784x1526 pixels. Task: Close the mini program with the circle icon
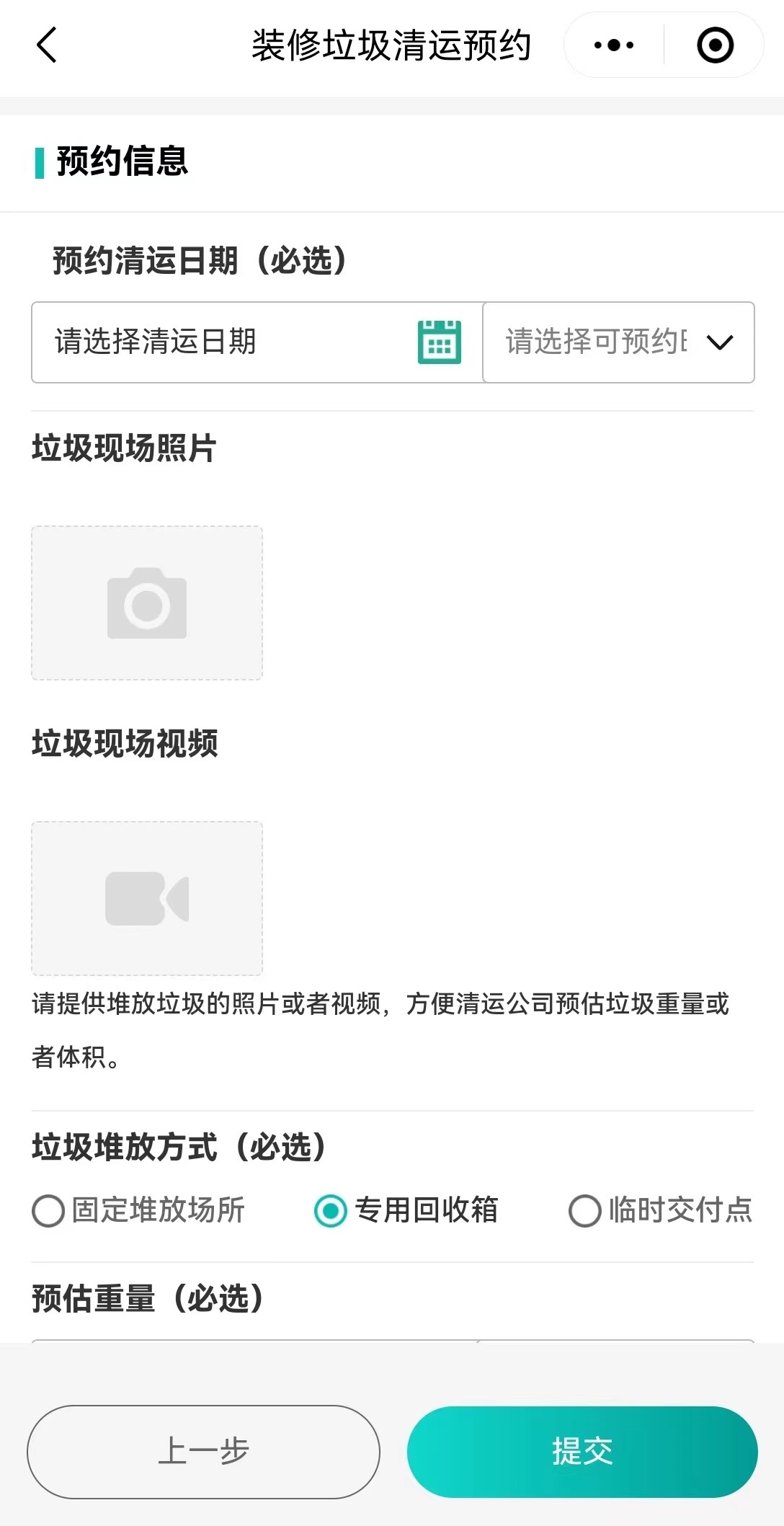(x=715, y=45)
